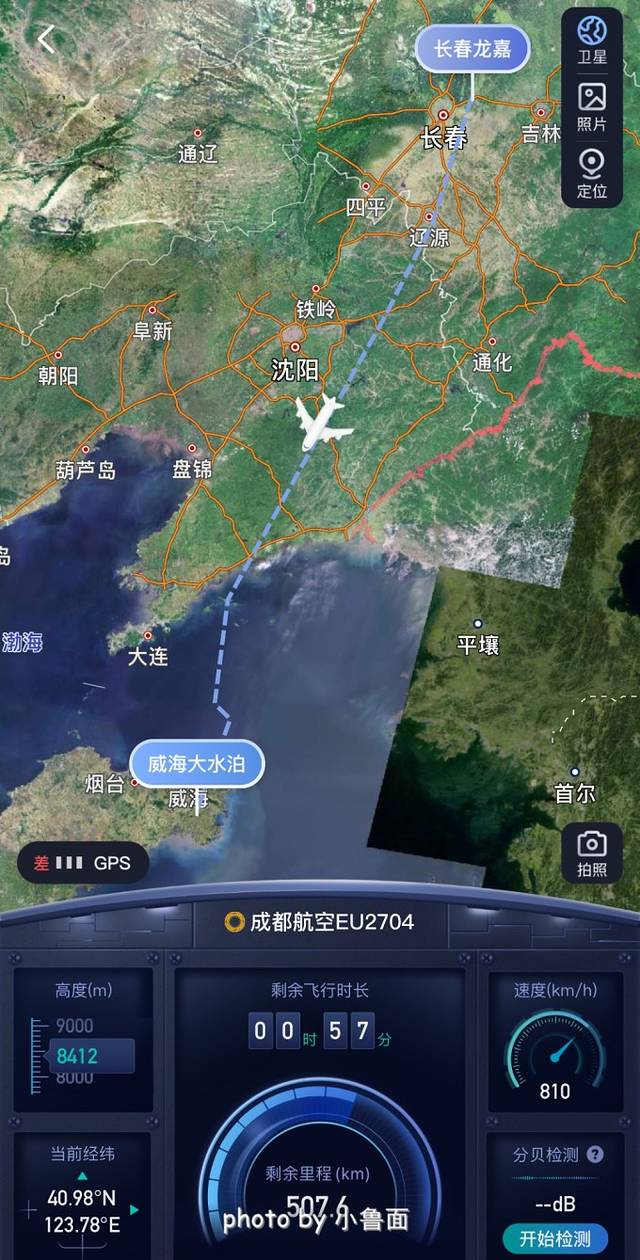Select the 长春龙嘉 airport label

tap(472, 50)
